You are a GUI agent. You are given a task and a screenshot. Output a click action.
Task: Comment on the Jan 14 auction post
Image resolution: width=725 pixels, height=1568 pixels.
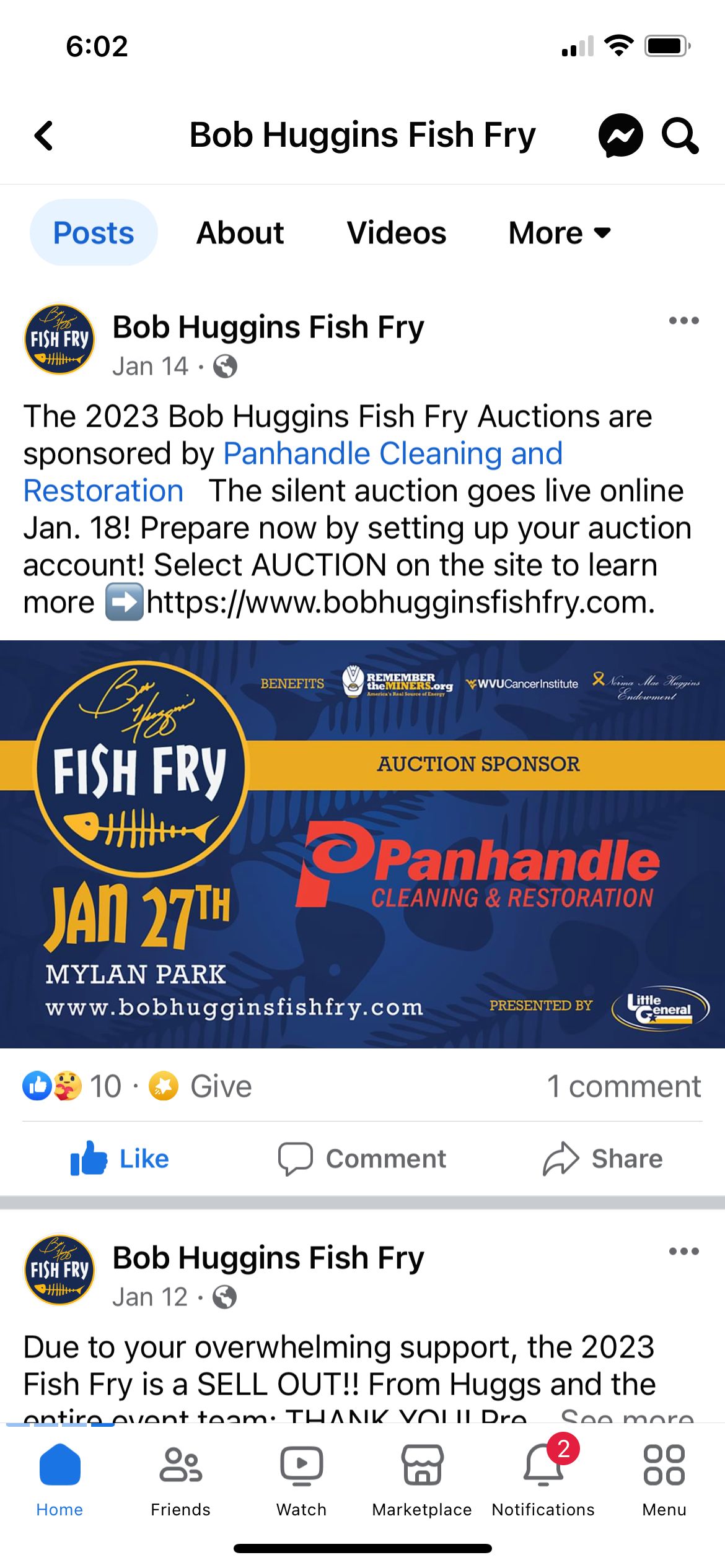tap(362, 1159)
